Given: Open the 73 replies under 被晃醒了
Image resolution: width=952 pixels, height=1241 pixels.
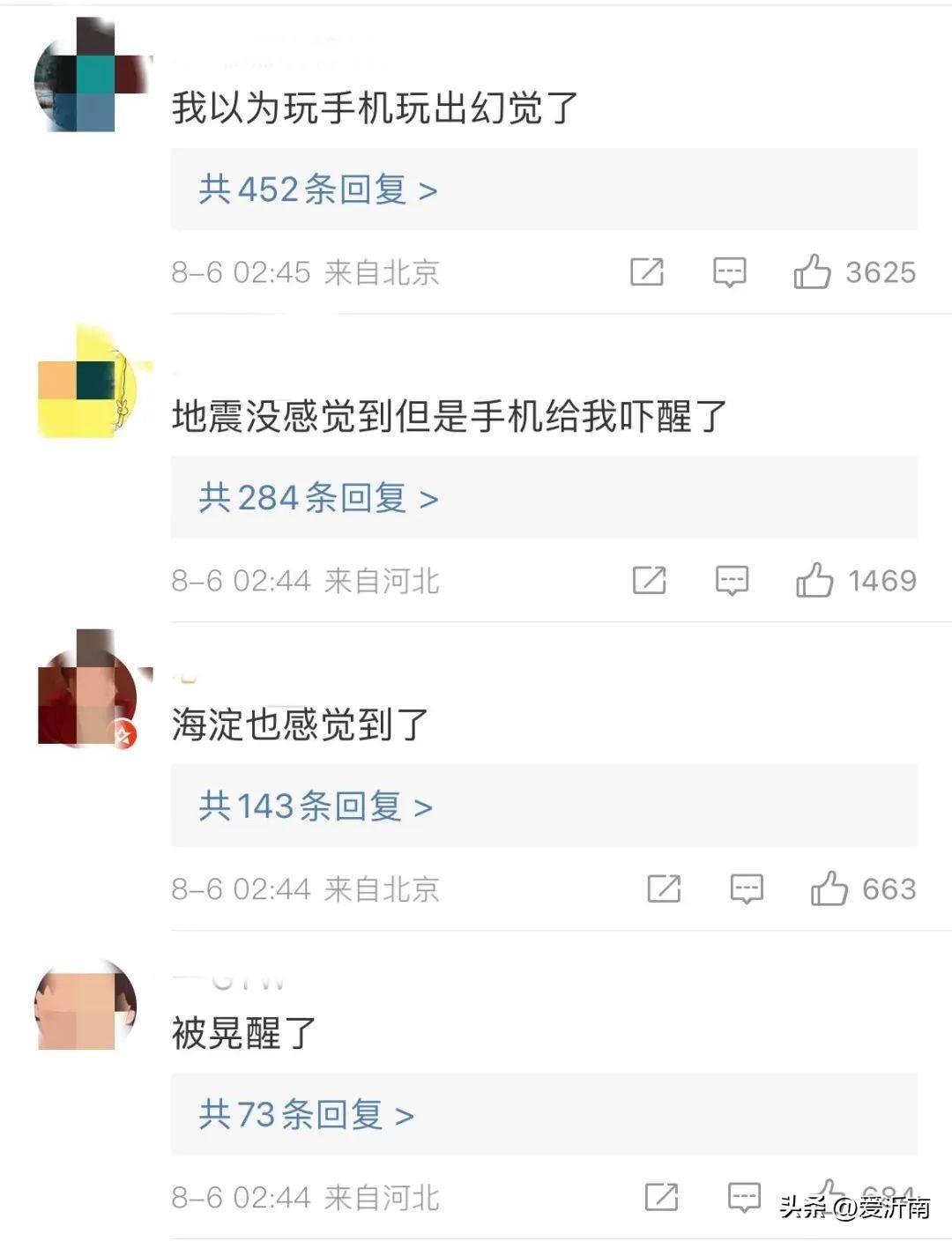Looking at the screenshot, I should pos(305,1114).
